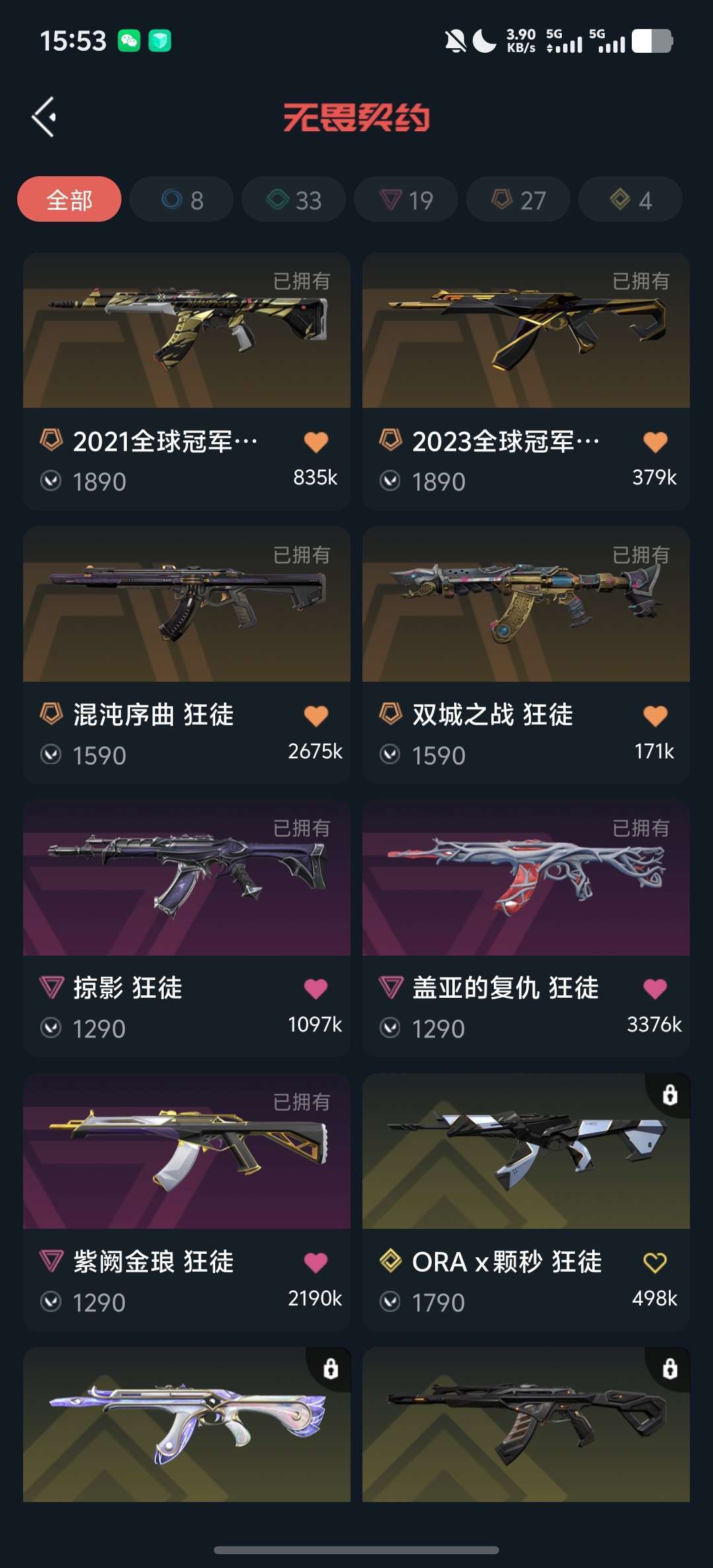Viewport: 713px width, 1568px height.
Task: View the 双城之战 狂徒 skin
Action: point(526,655)
